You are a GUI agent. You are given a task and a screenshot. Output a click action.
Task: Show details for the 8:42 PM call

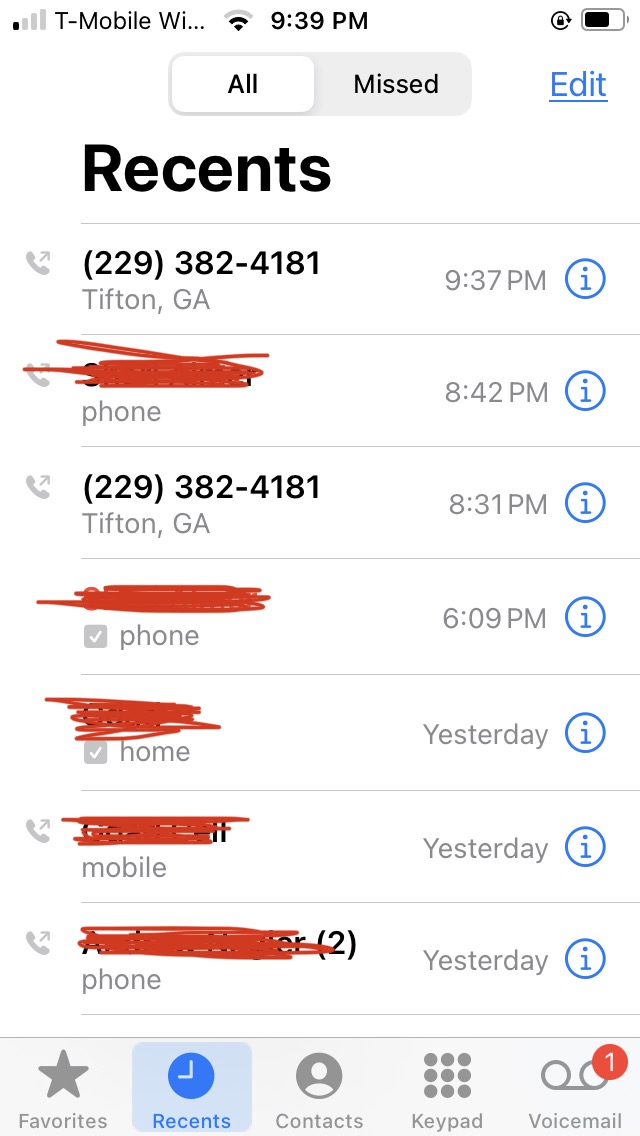point(585,392)
